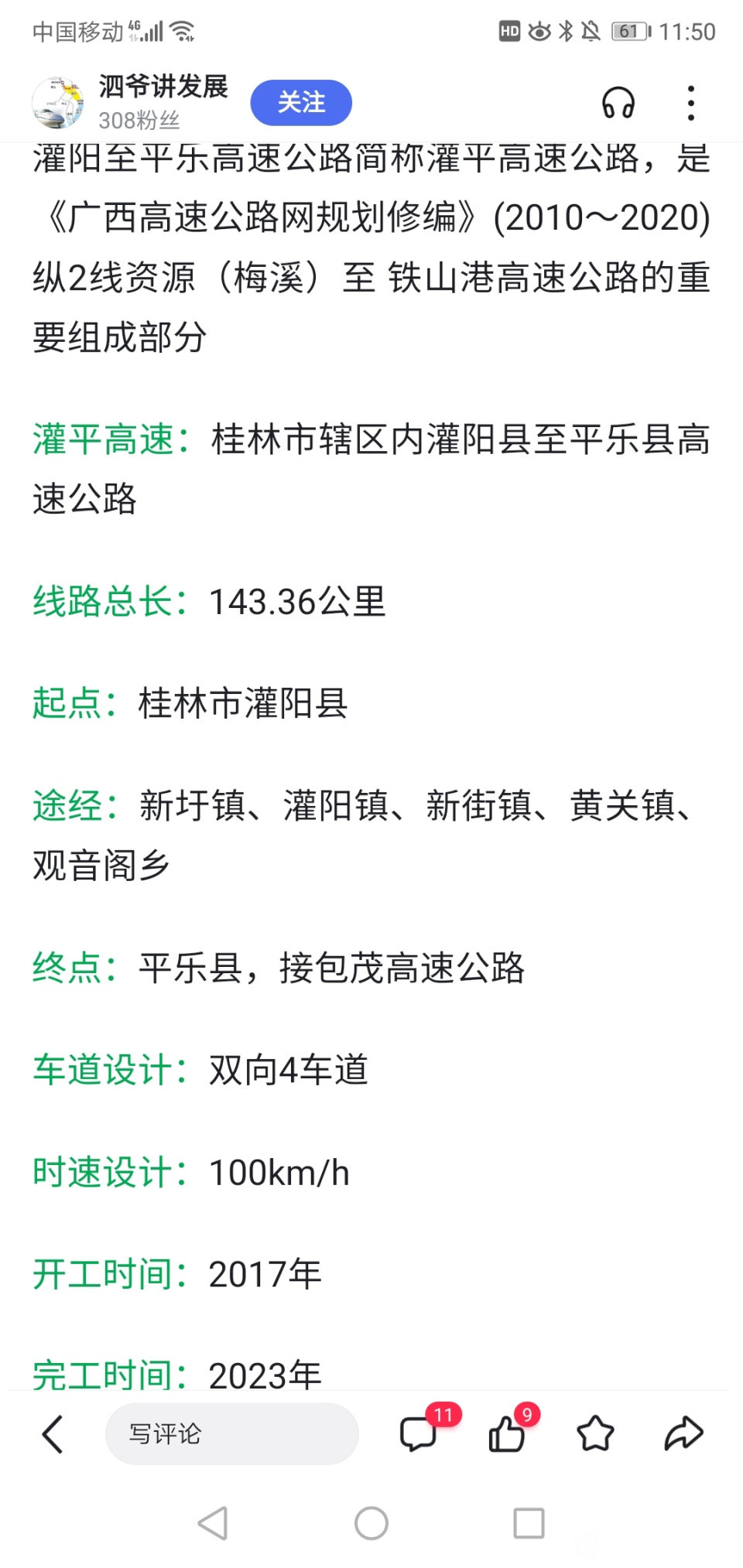Like this article with thumbs up
Screen dimensions: 743x1568
click(x=508, y=1433)
